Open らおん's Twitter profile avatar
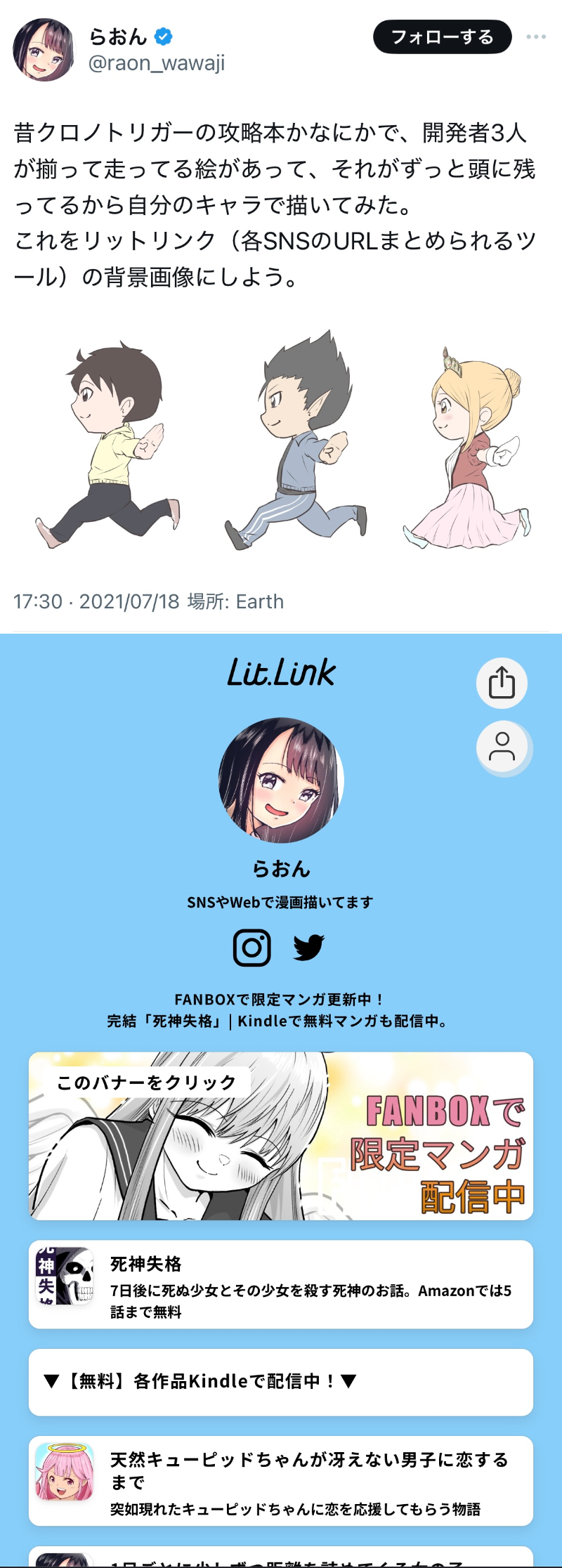Viewport: 562px width, 1568px height. coord(44,50)
